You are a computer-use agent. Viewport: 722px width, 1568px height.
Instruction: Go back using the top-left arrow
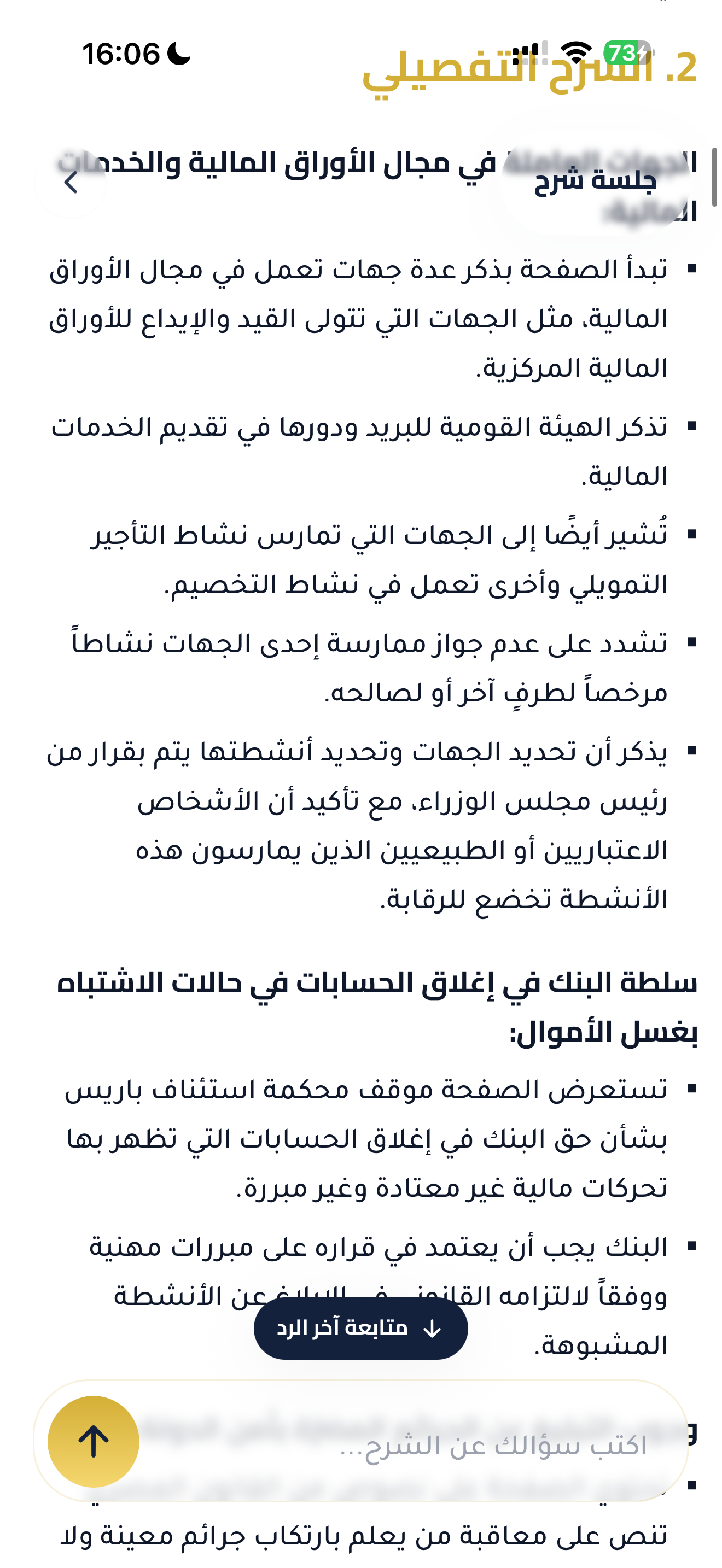pos(71,182)
